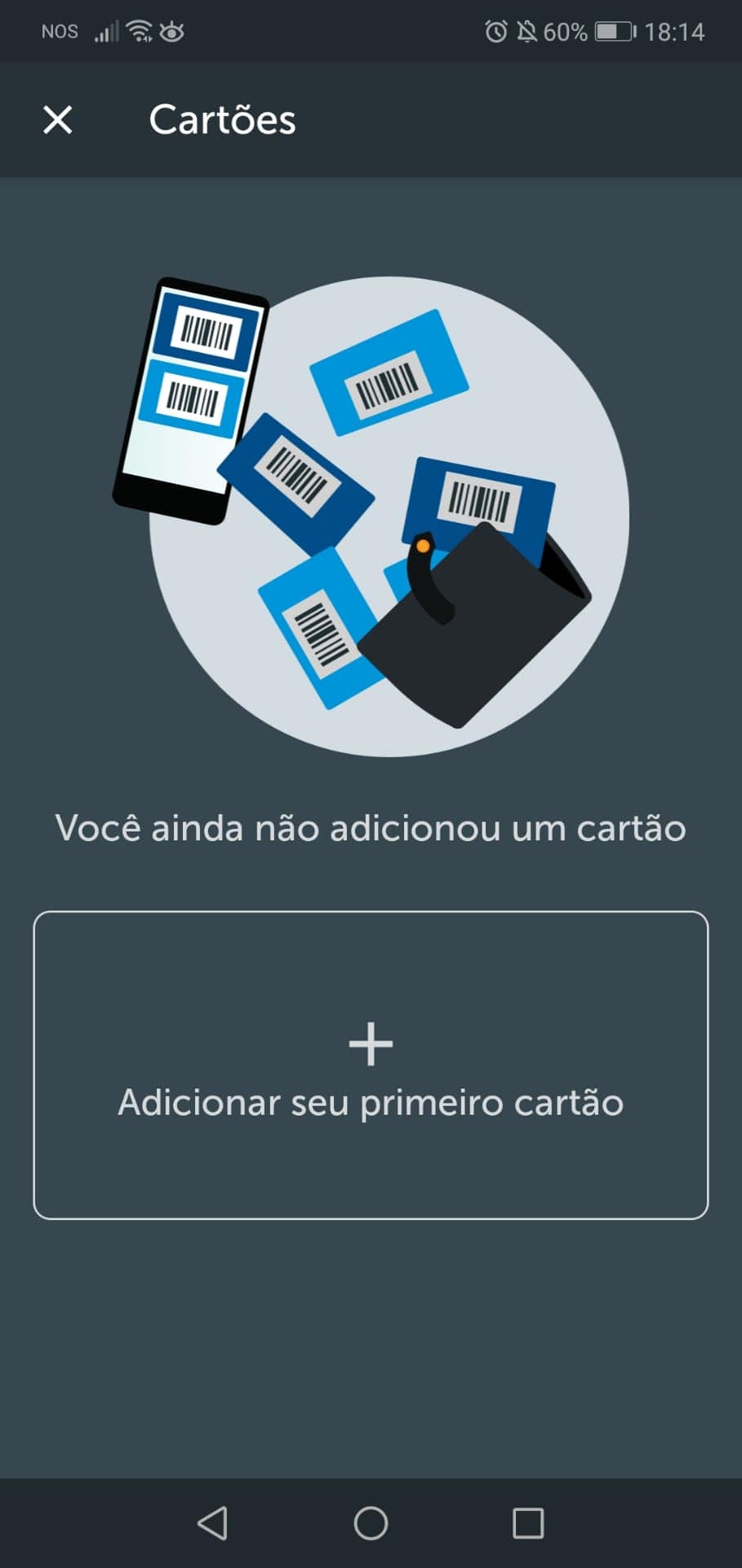Go back using system navigation
Screen dimensions: 742x1568
[213, 1523]
